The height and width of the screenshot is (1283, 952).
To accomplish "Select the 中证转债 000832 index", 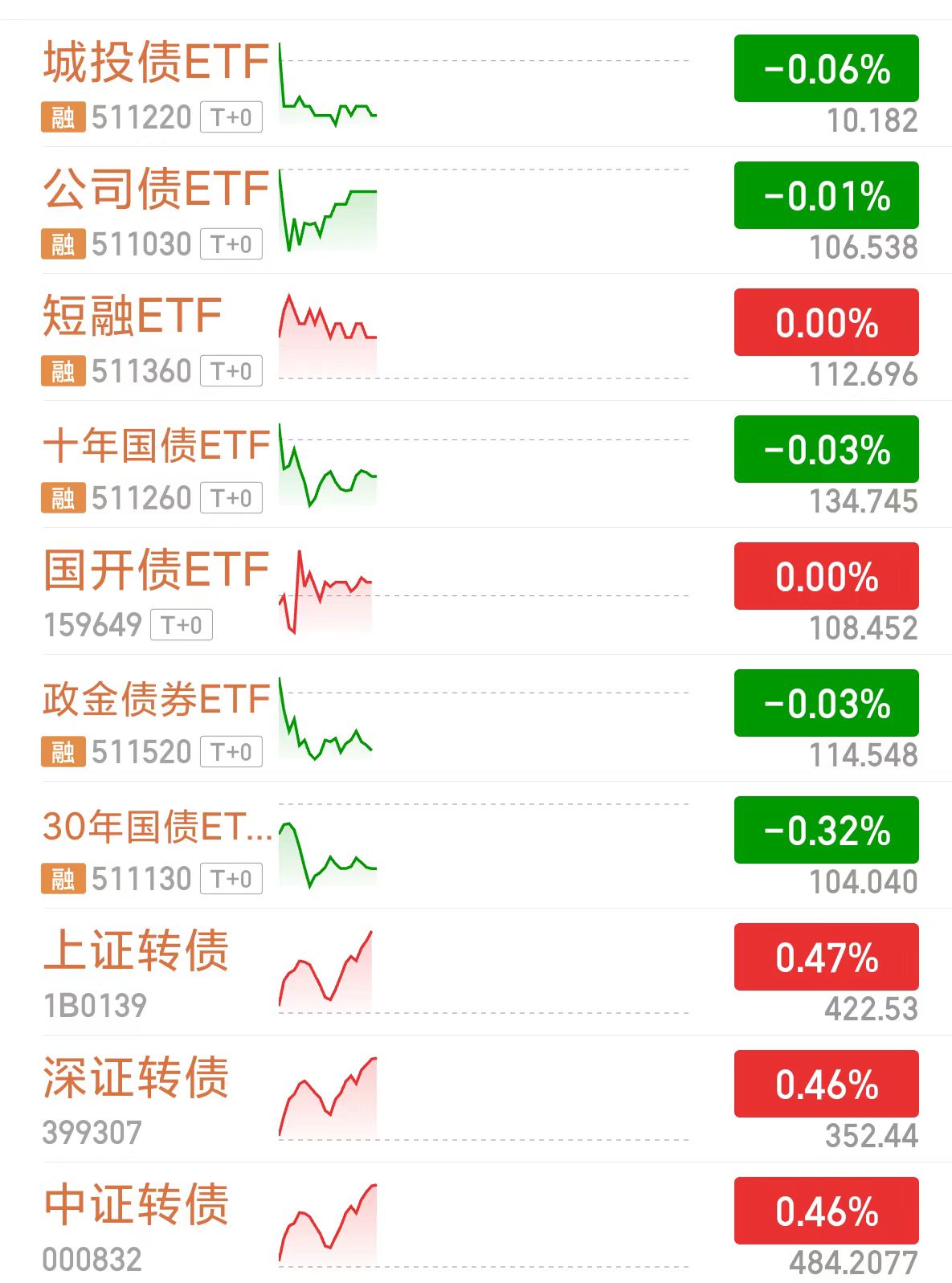I will (476, 1223).
